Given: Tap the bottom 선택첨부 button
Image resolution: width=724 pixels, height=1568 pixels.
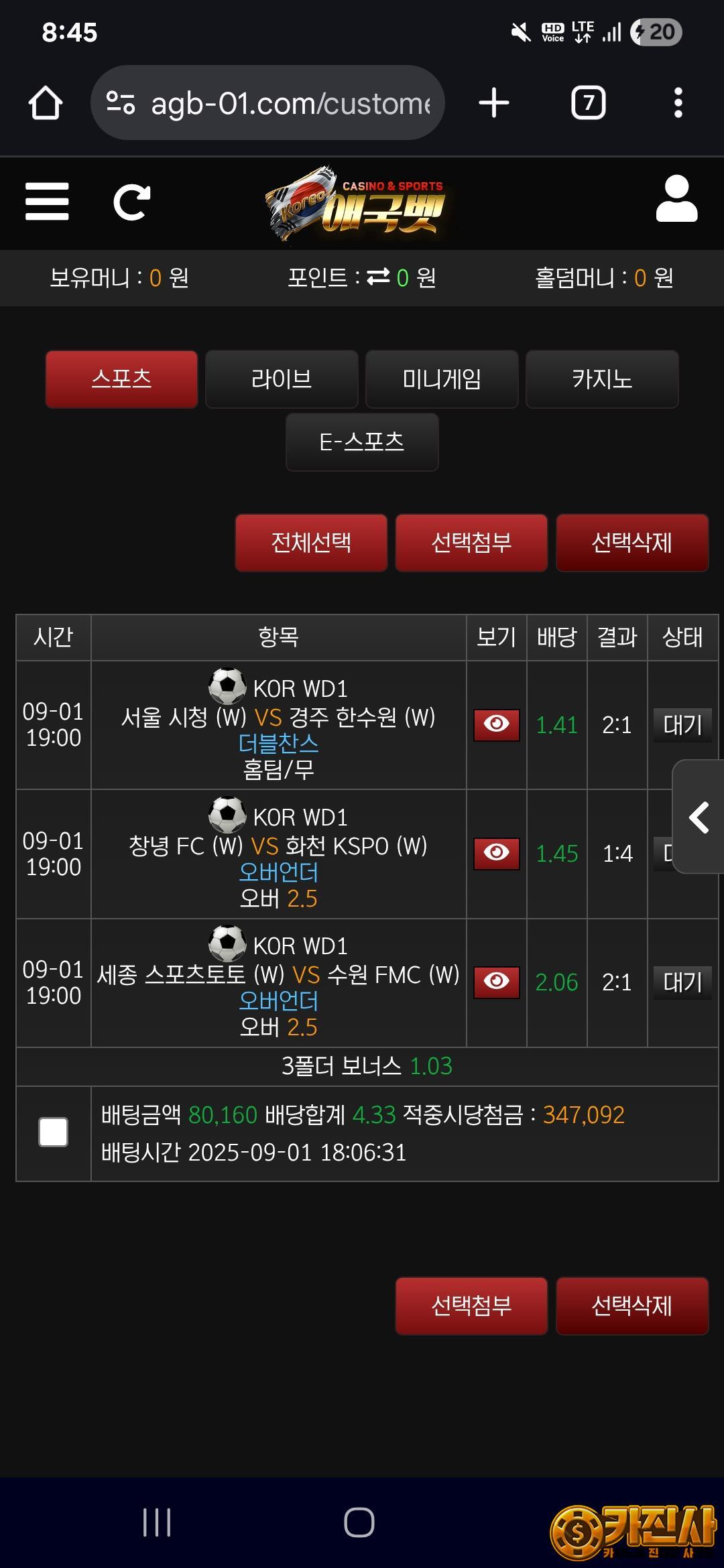Looking at the screenshot, I should 471,1306.
